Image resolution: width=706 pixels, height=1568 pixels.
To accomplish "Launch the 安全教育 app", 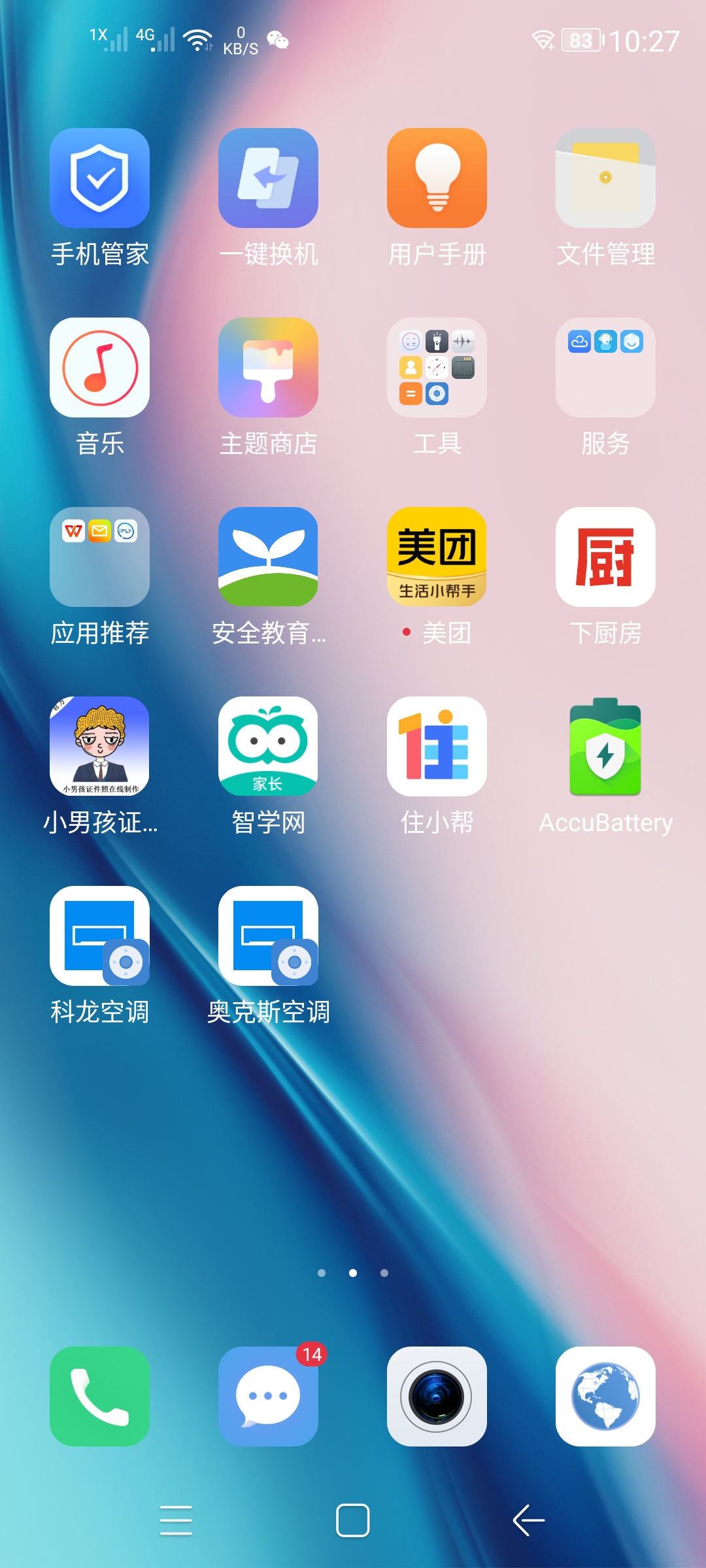I will 268,557.
